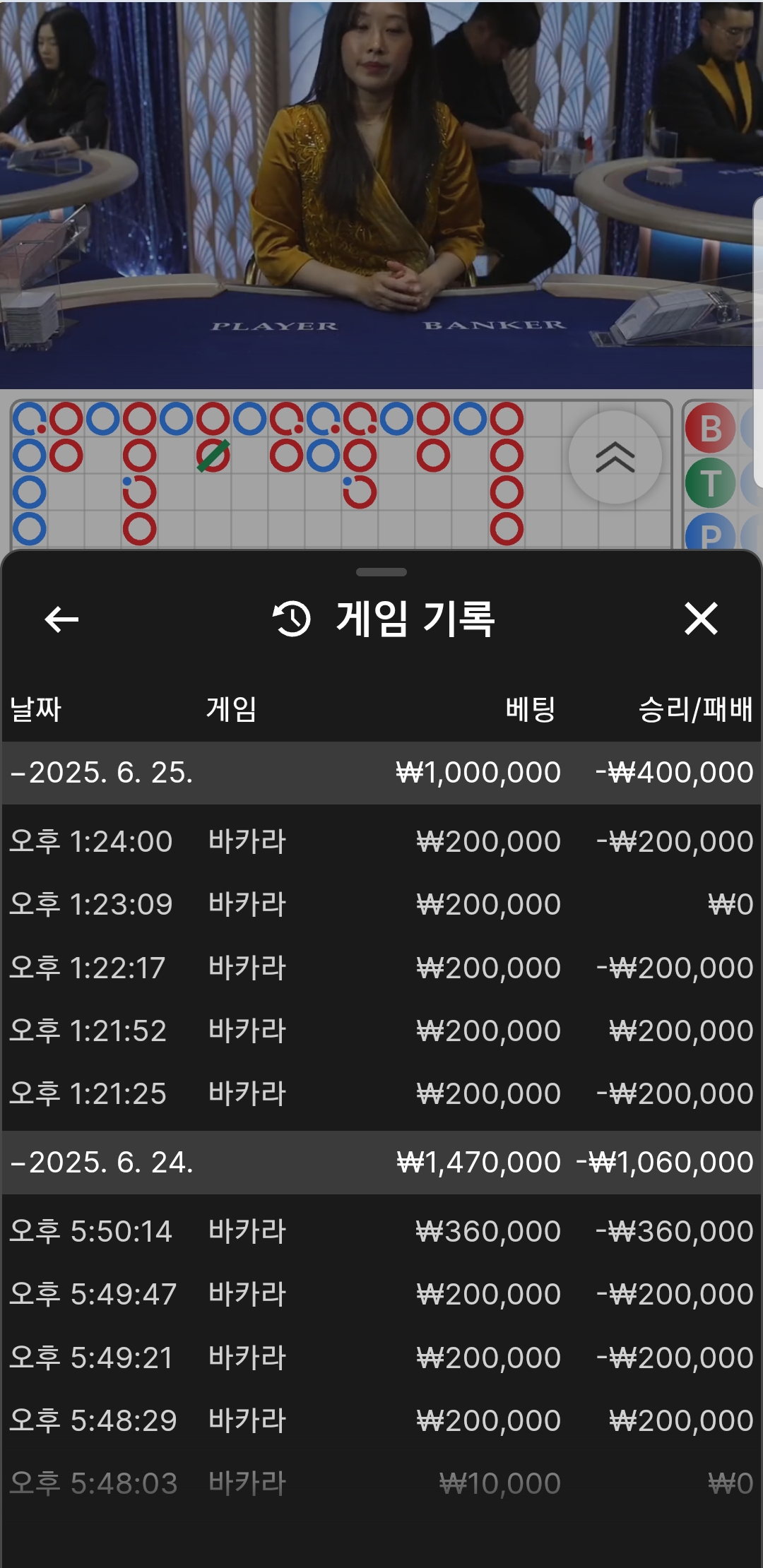View the 오후 5:49:47 바카라 record
The image size is (763, 1568).
[x=381, y=1294]
